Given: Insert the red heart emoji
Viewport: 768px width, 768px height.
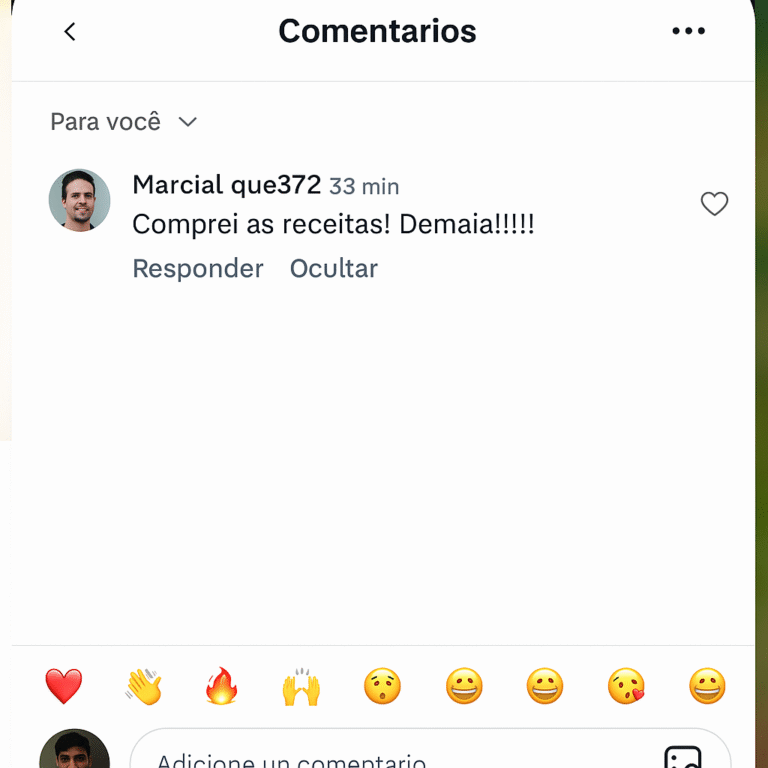Looking at the screenshot, I should pyautogui.click(x=64, y=686).
